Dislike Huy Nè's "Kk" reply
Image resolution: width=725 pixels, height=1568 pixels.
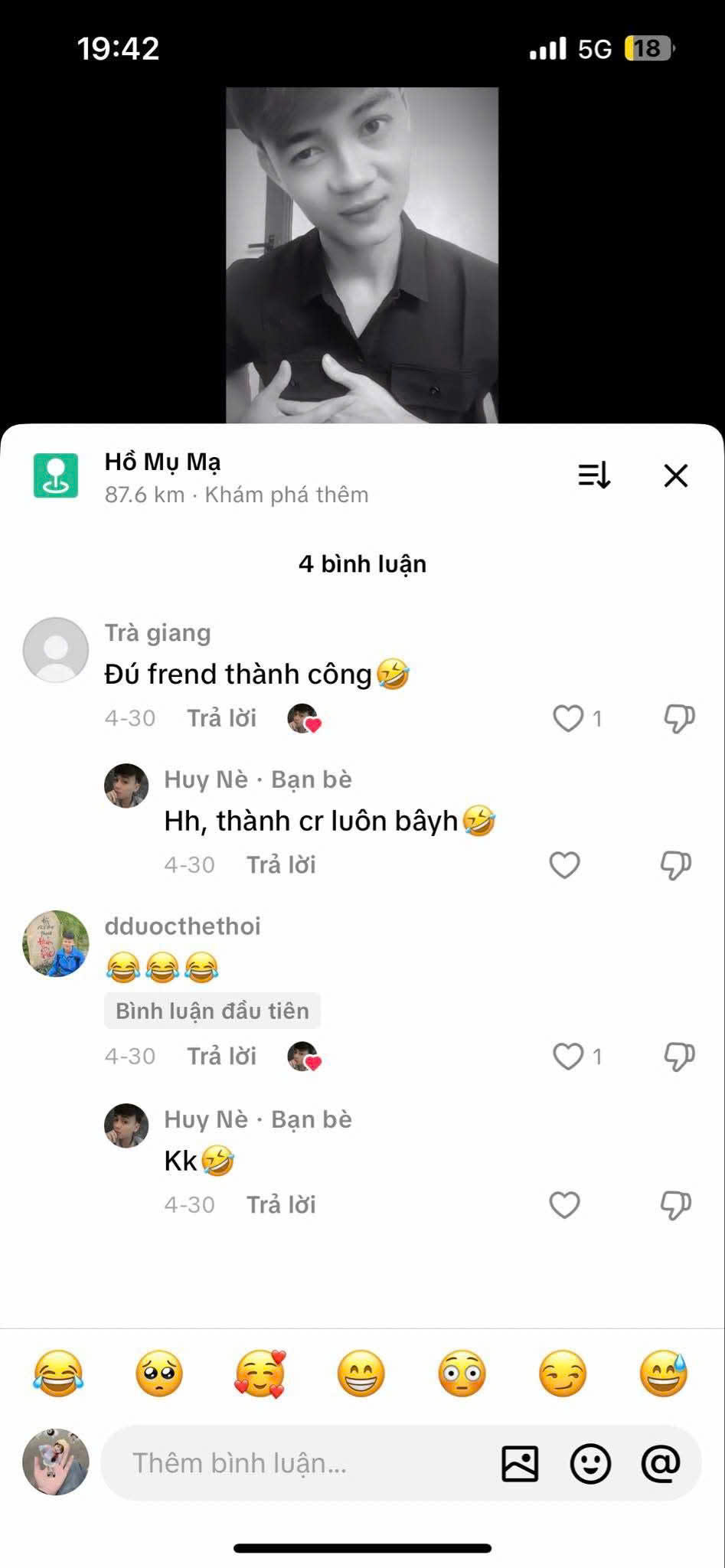676,1205
